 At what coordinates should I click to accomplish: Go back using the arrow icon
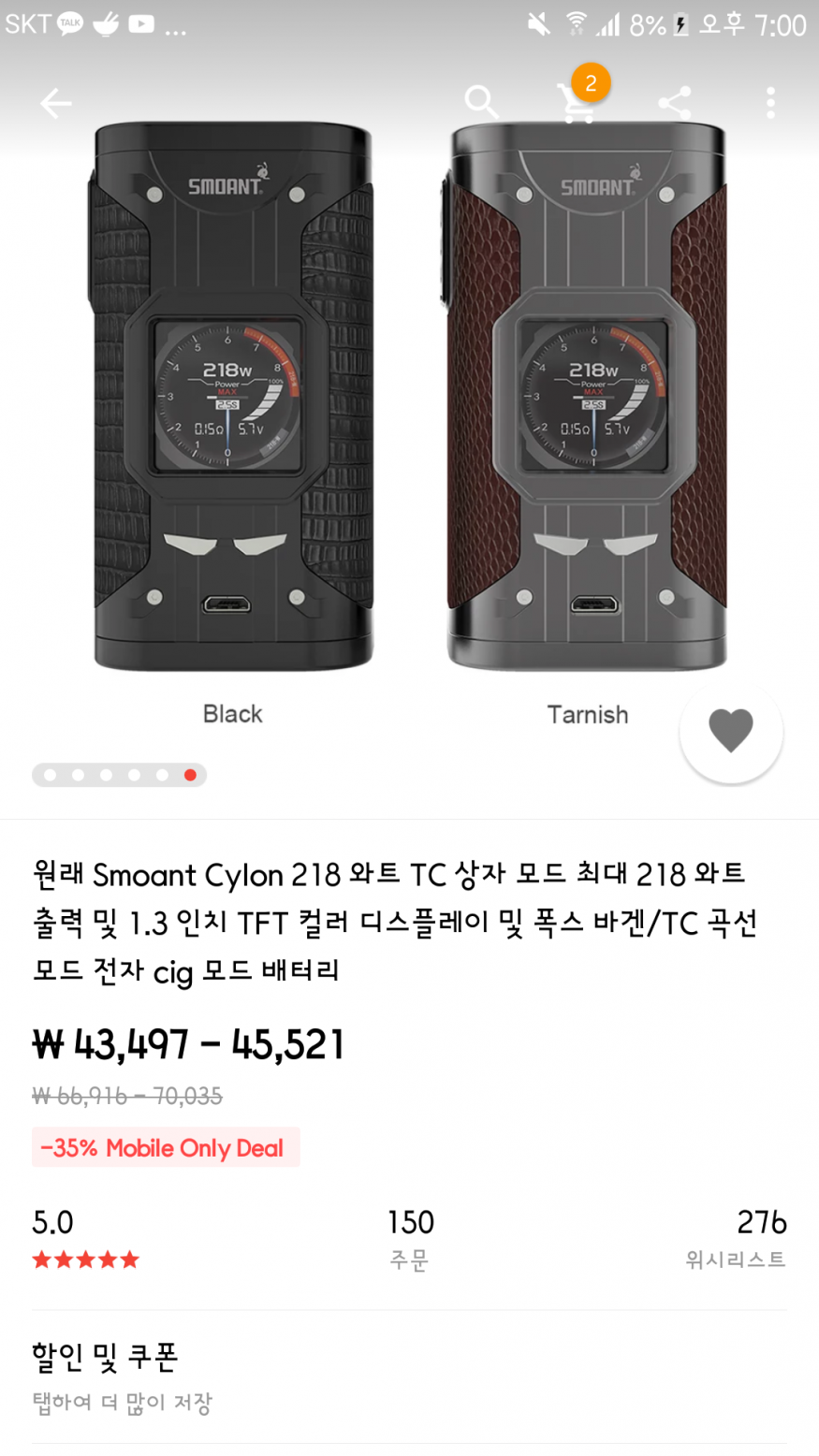tap(56, 103)
